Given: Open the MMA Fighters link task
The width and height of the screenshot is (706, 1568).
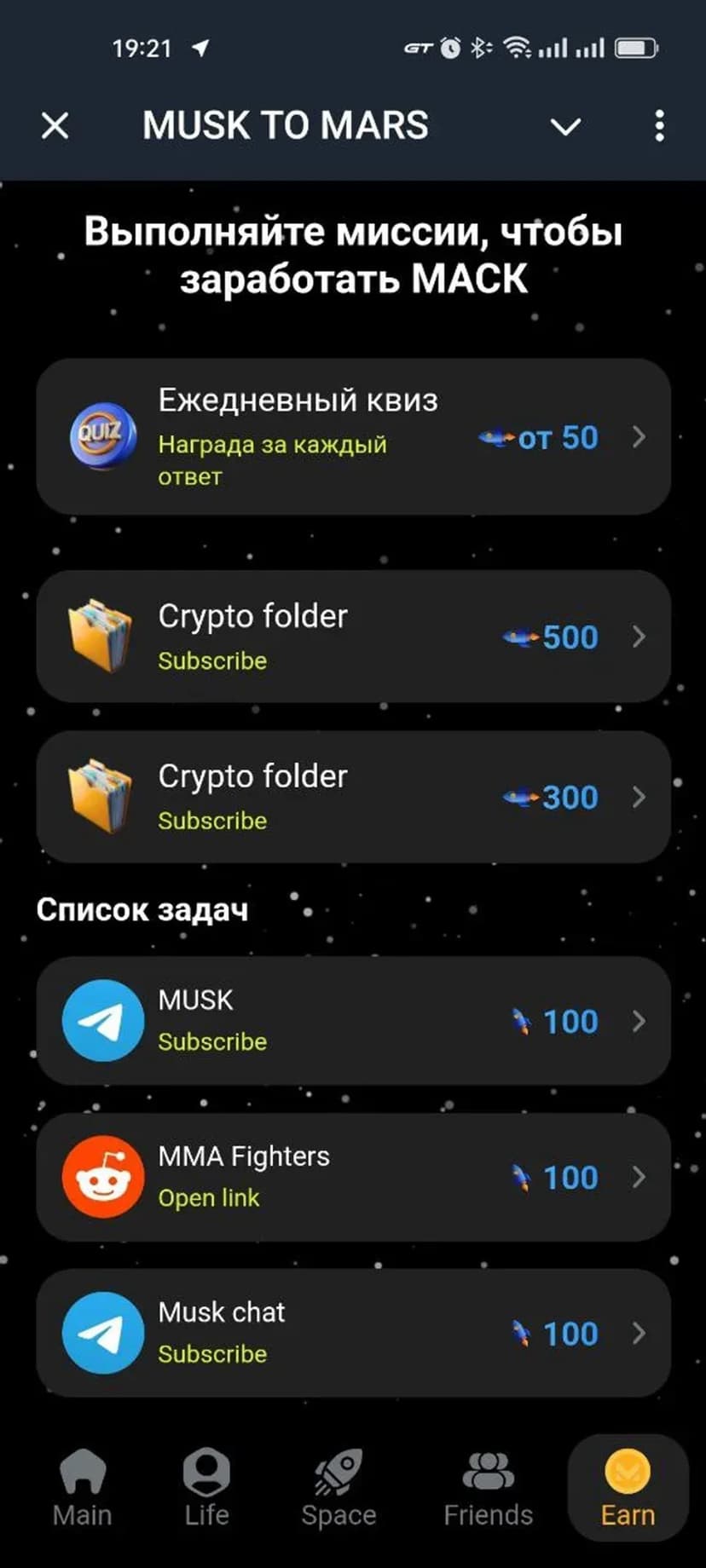Looking at the screenshot, I should tap(353, 1177).
